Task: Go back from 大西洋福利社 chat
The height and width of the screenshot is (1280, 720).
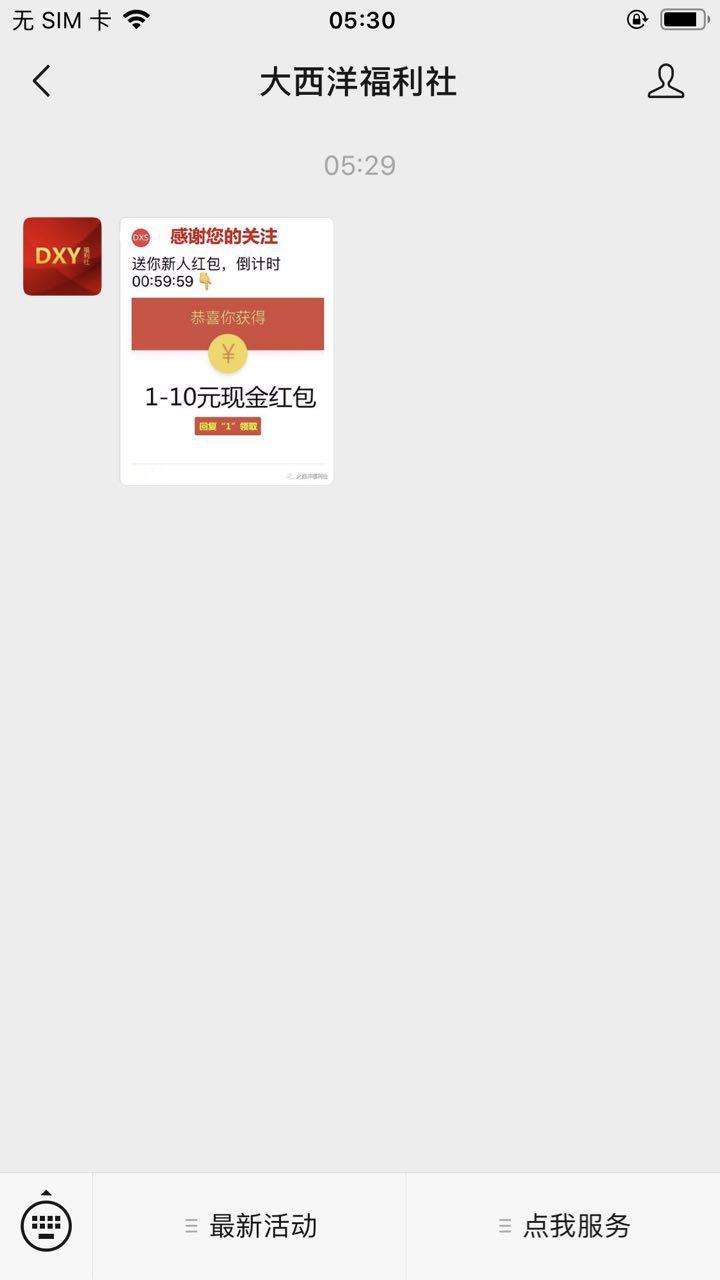Action: coord(41,81)
